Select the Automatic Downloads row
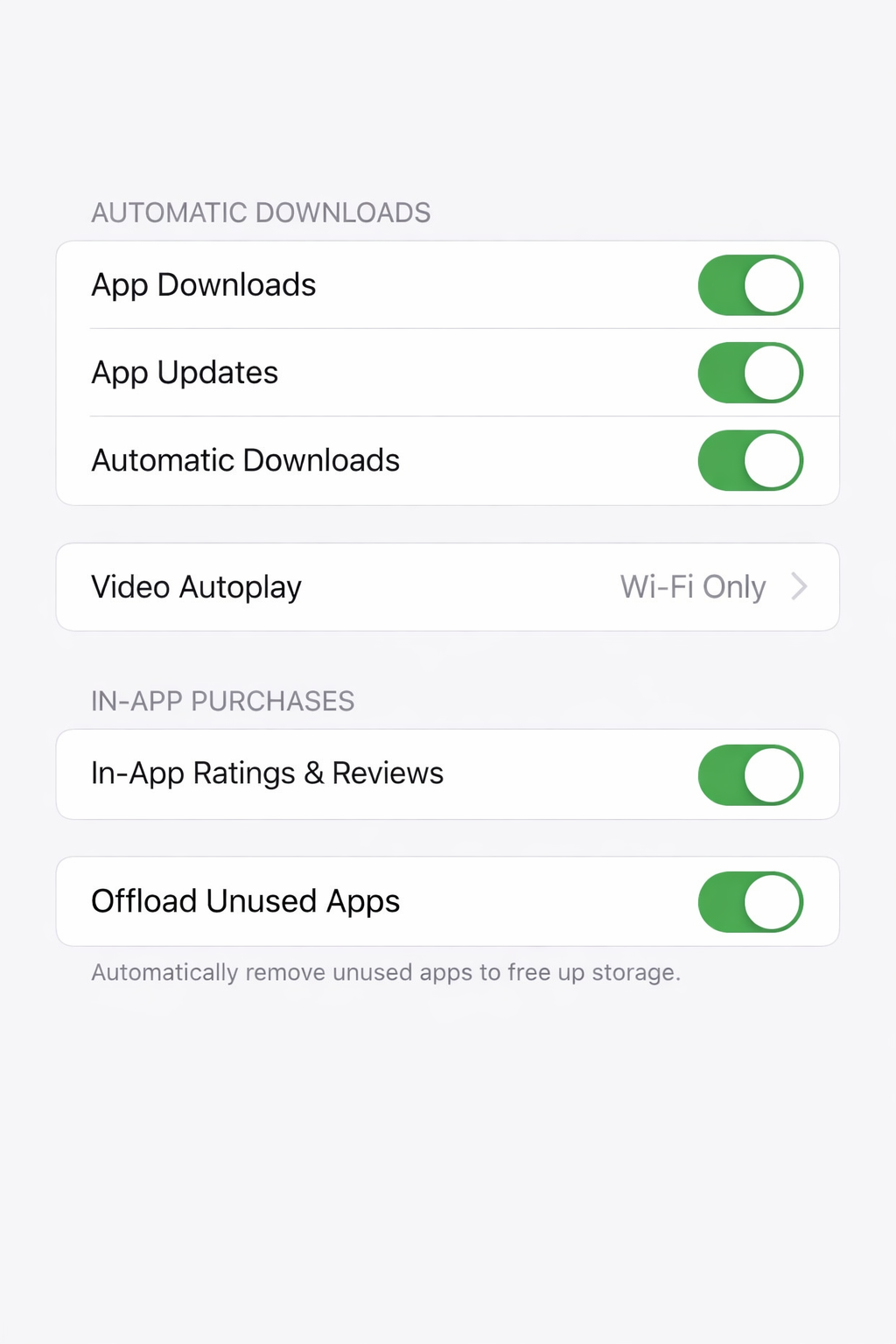 [x=245, y=460]
